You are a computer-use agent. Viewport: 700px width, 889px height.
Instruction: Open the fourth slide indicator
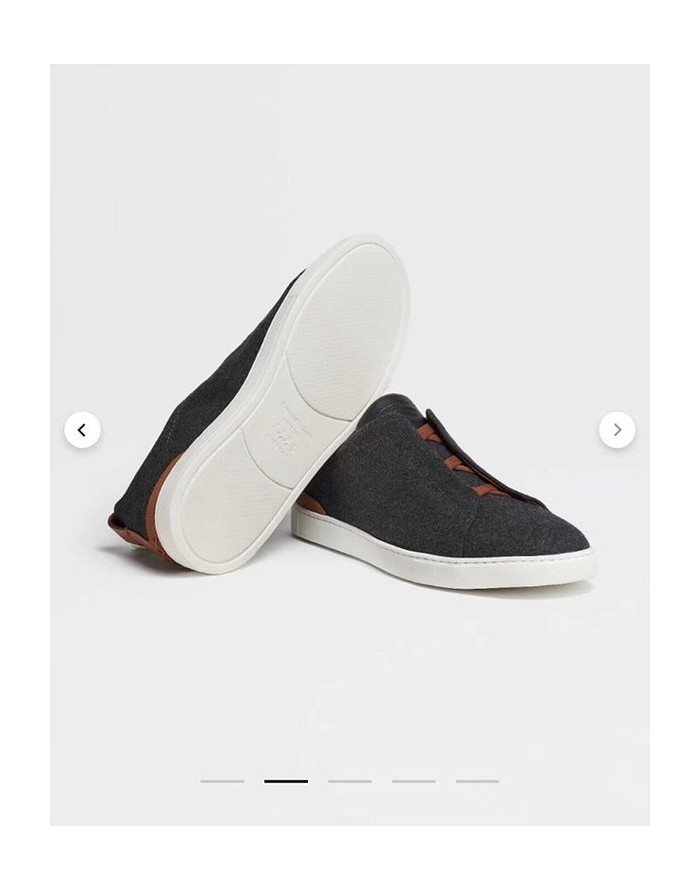pos(414,781)
